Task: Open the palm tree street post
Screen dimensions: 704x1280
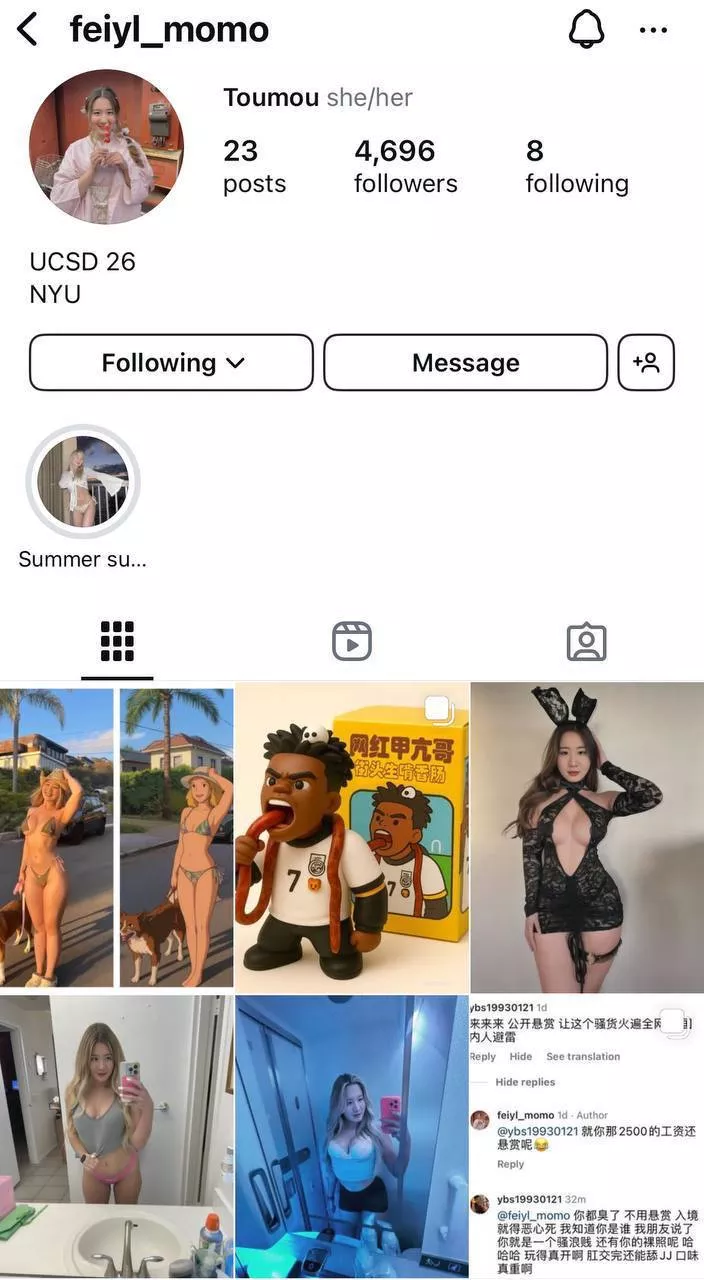Action: pos(116,837)
